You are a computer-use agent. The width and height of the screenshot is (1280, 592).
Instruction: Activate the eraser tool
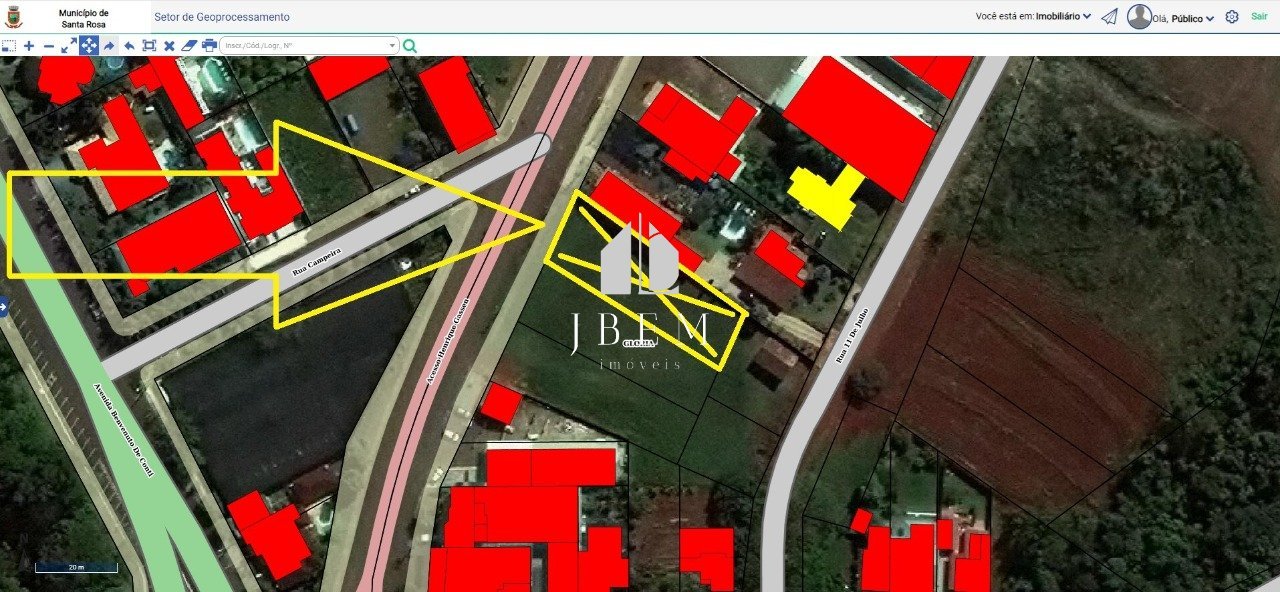[189, 46]
